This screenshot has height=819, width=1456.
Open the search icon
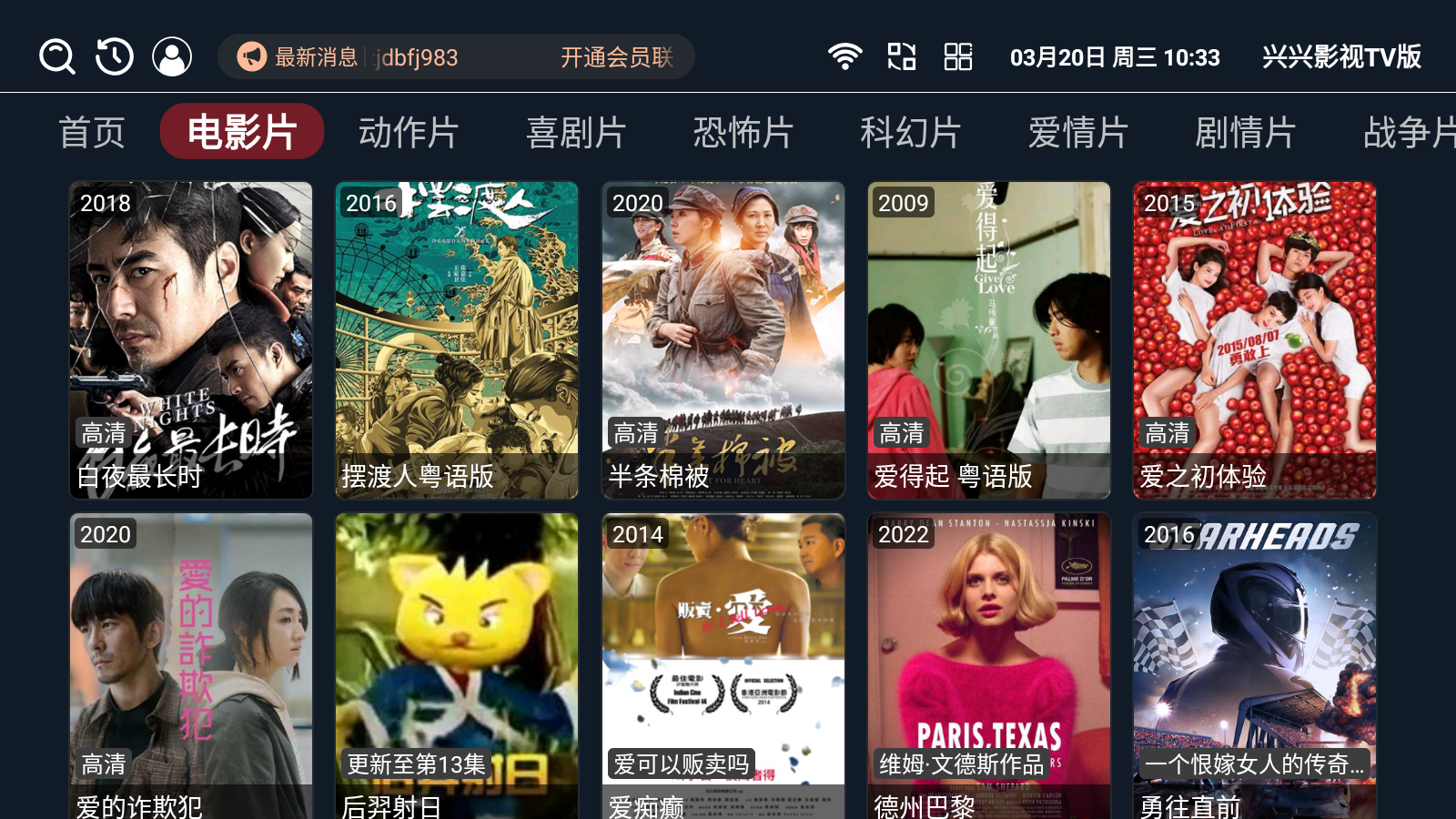[56, 57]
